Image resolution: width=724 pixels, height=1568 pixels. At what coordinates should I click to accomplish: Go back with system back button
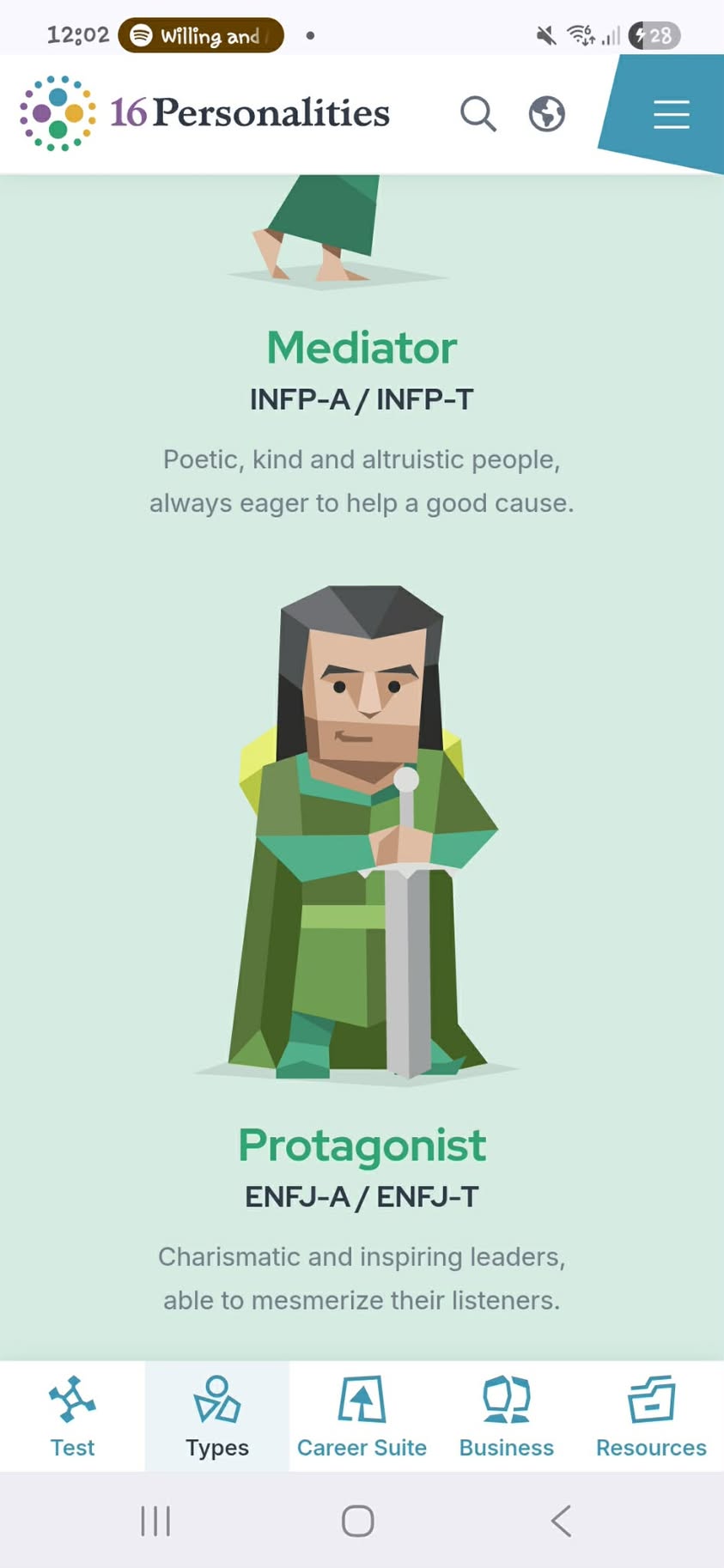click(x=561, y=1521)
